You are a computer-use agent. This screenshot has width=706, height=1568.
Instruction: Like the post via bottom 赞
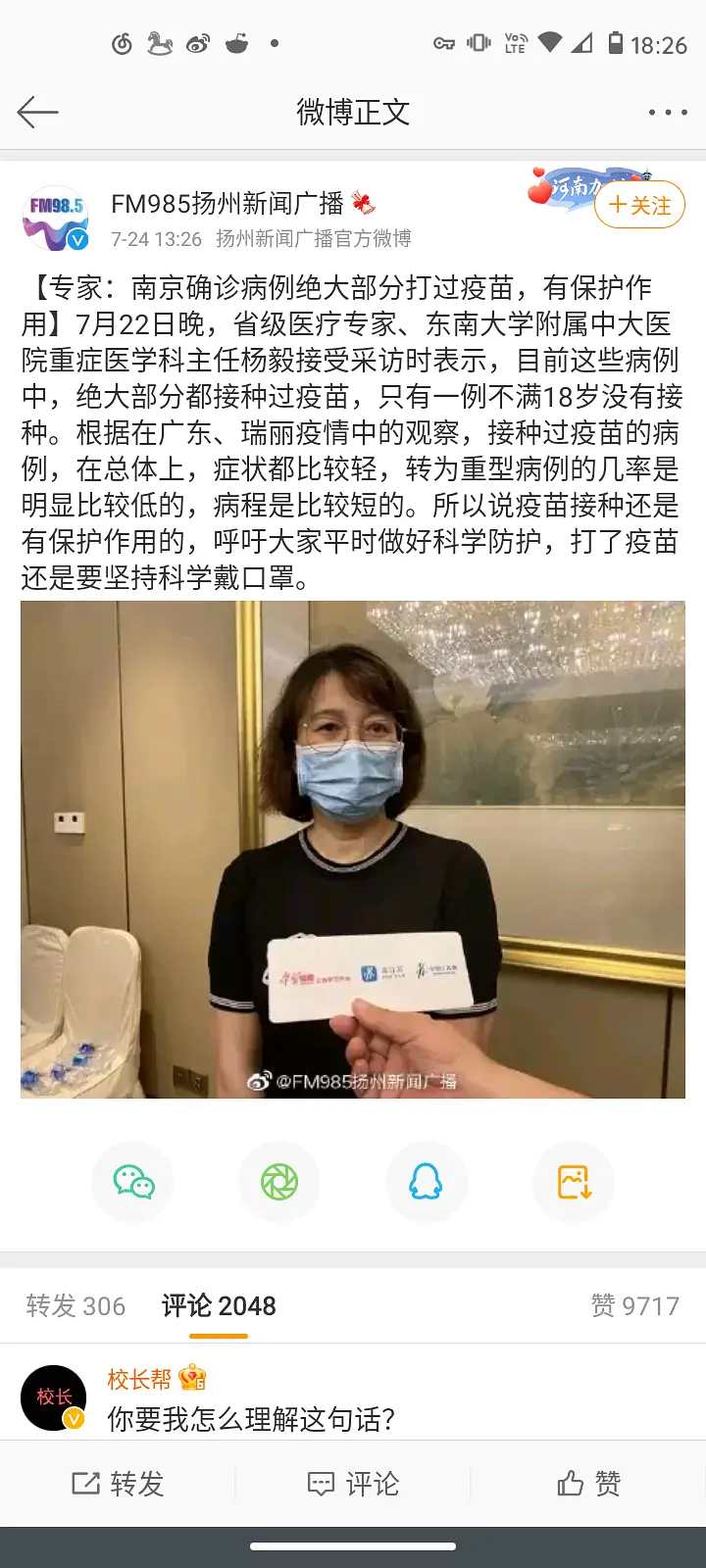[x=588, y=1484]
